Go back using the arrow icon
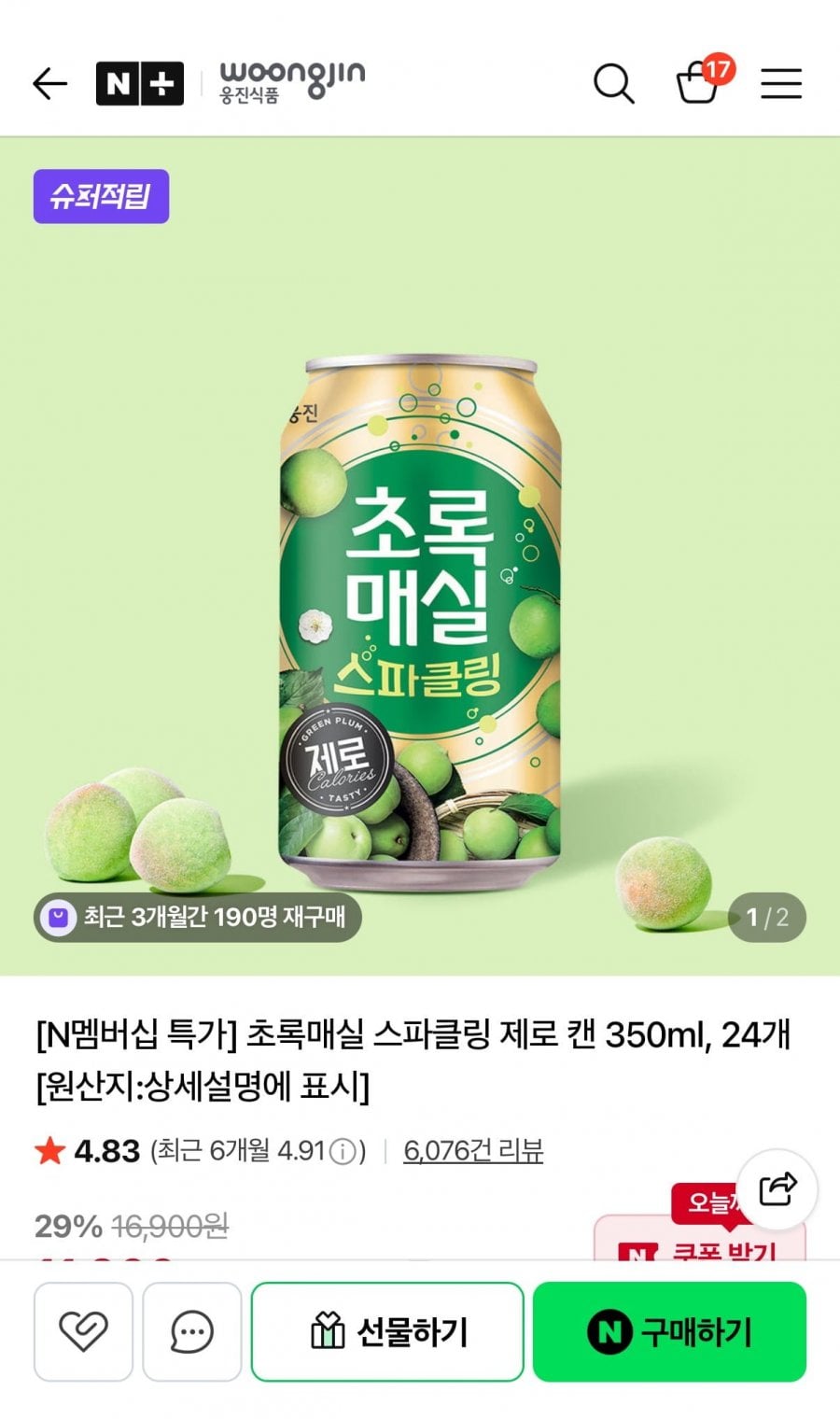This screenshot has width=840, height=1419. pyautogui.click(x=50, y=84)
